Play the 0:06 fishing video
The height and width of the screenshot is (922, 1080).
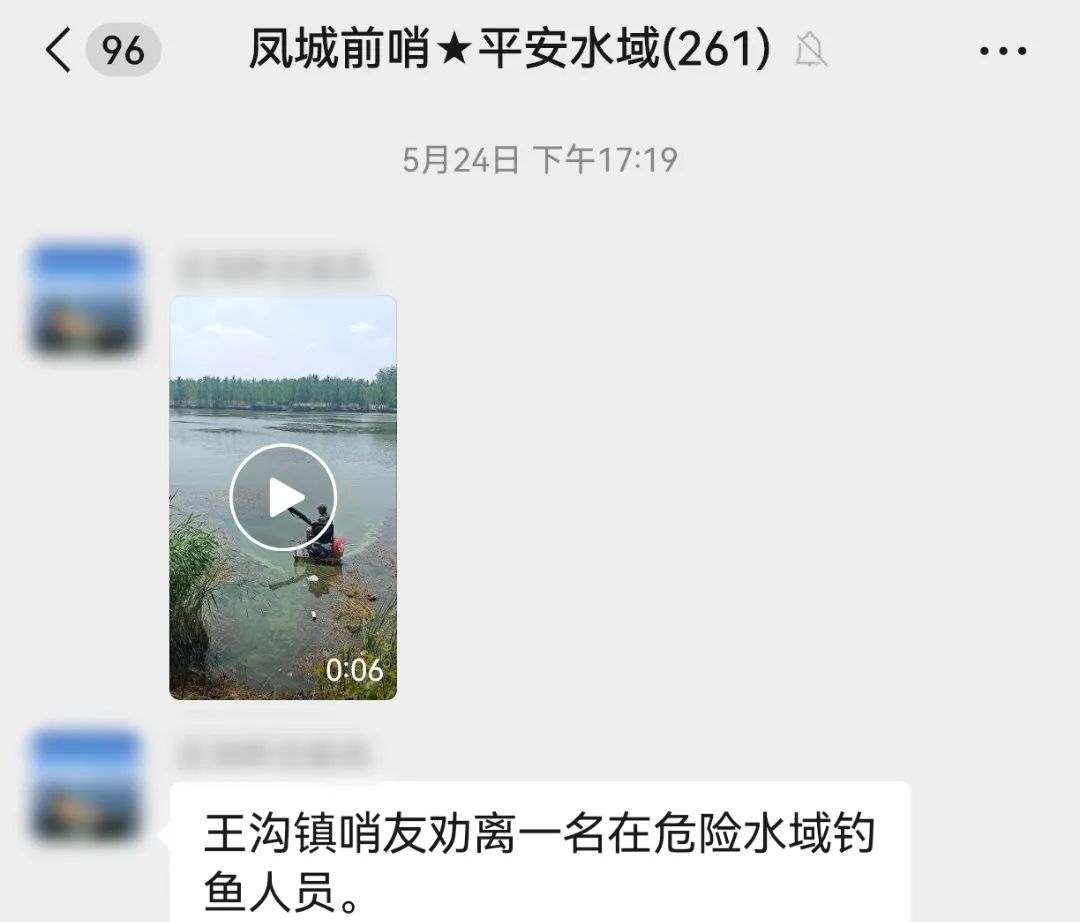(x=283, y=497)
